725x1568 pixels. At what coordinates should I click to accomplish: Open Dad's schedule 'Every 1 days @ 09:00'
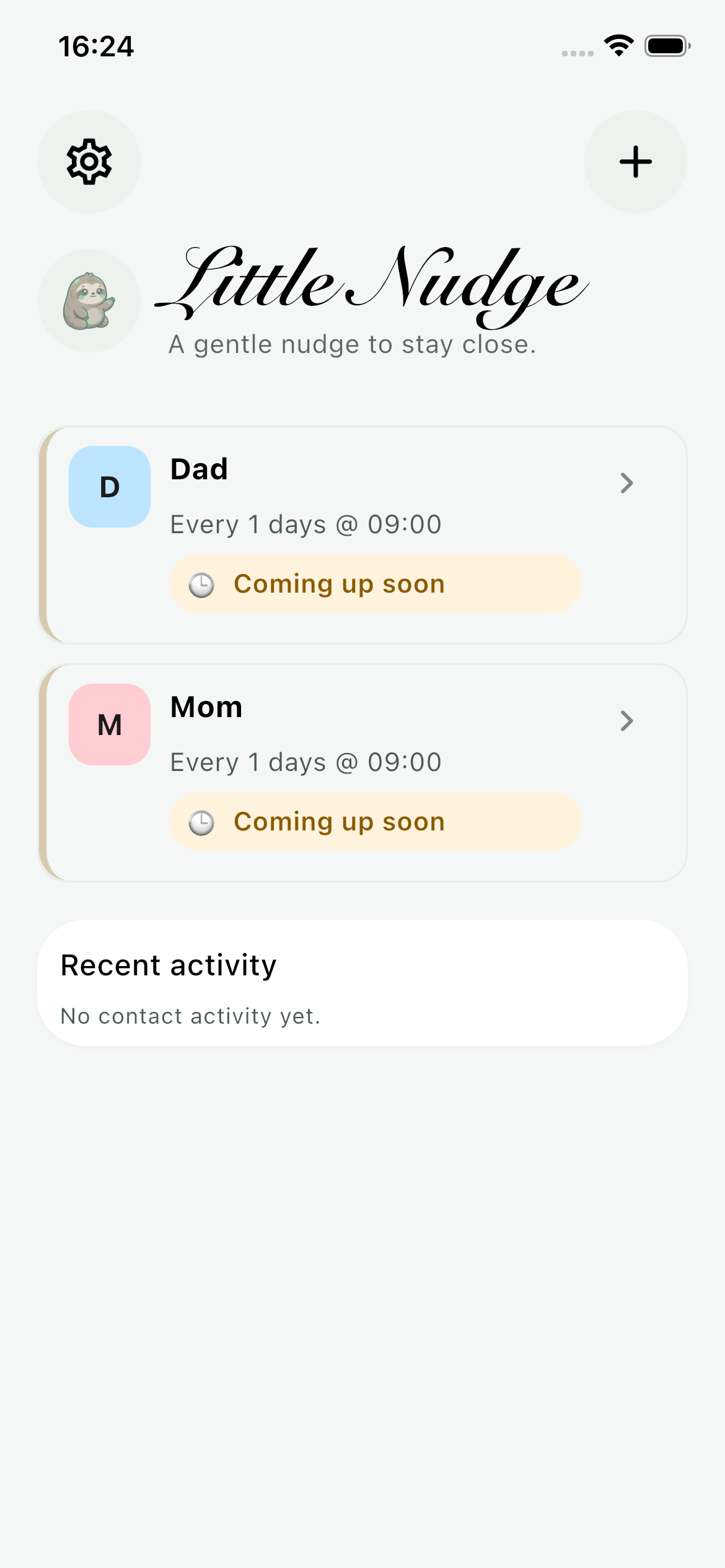(x=305, y=524)
